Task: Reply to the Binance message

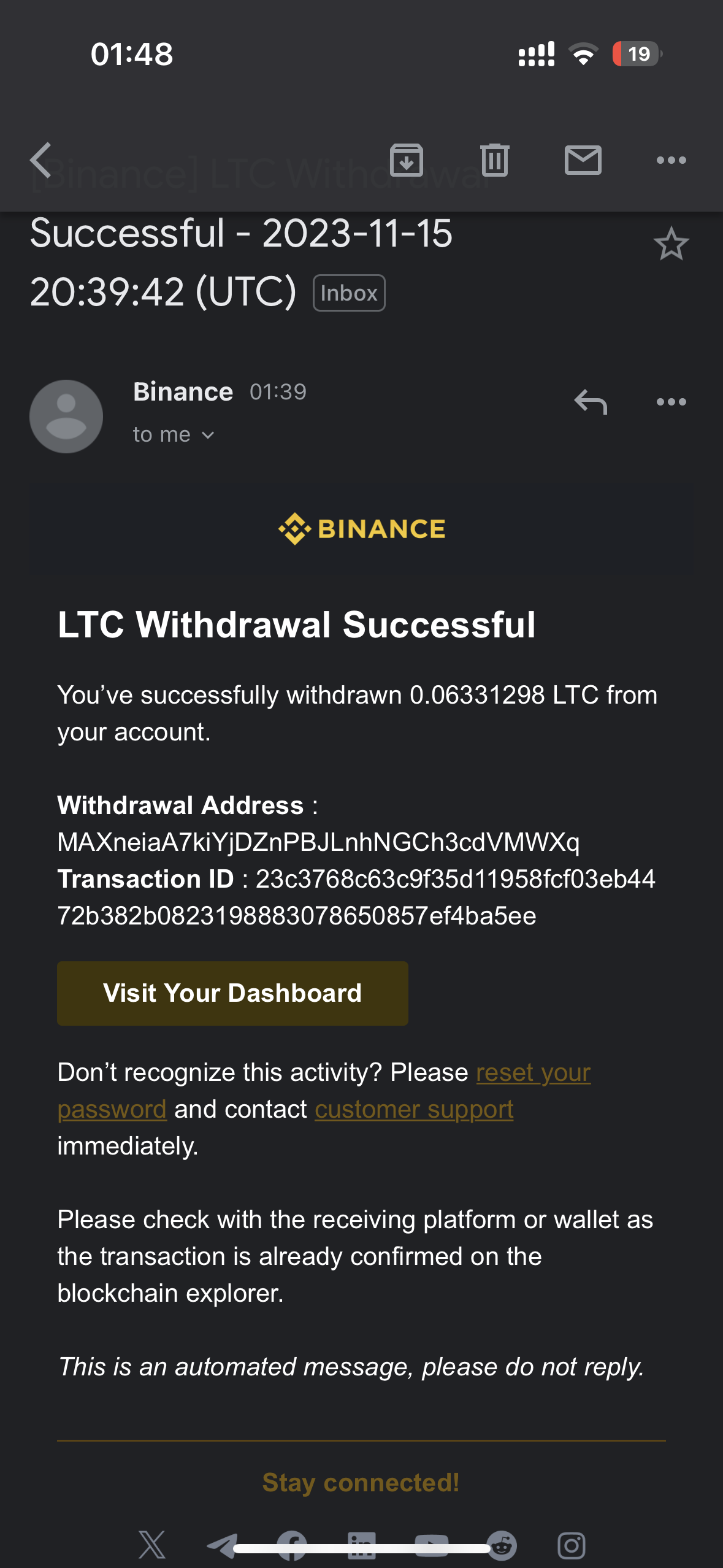Action: point(591,402)
